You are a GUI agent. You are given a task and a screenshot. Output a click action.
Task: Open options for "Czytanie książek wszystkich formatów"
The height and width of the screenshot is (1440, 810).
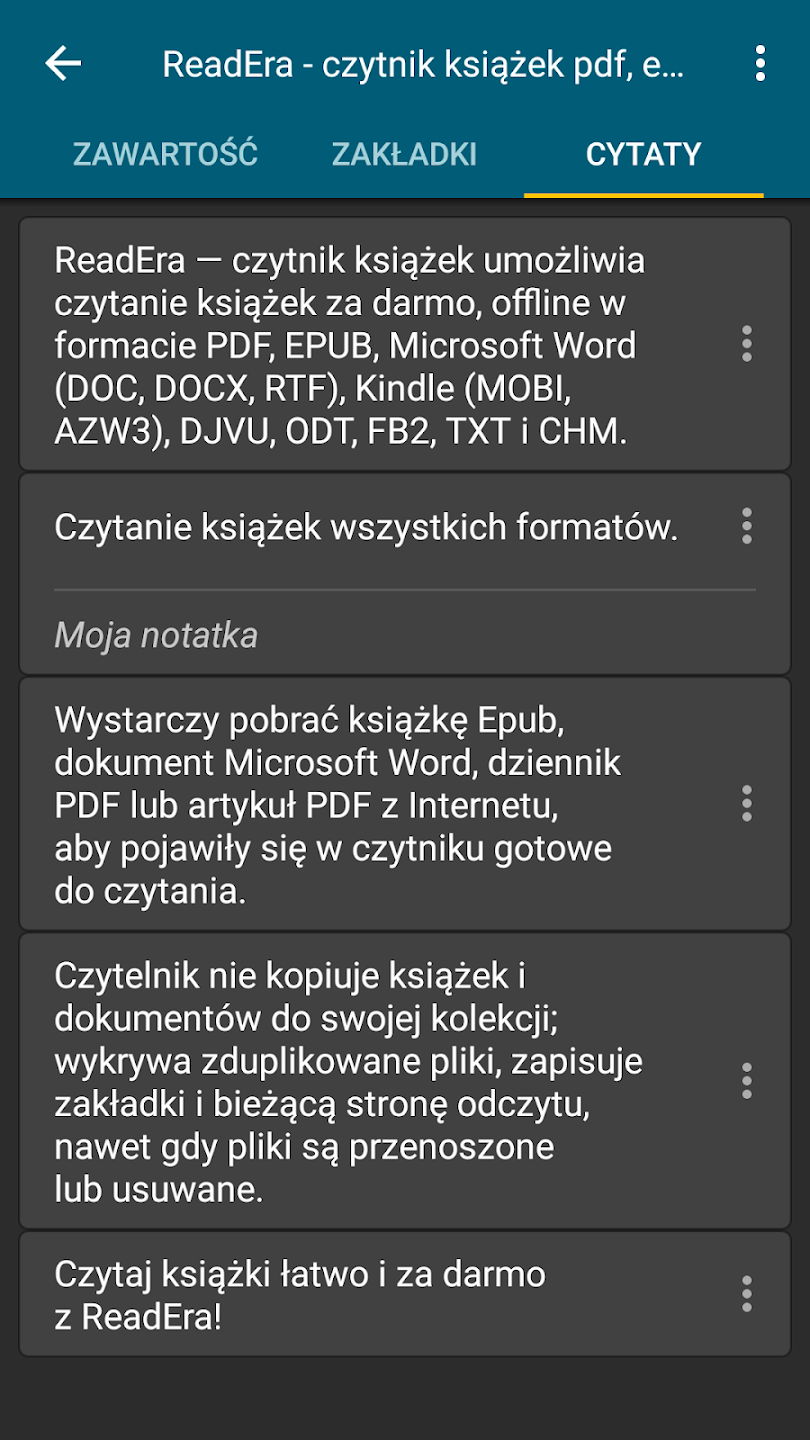click(x=746, y=526)
